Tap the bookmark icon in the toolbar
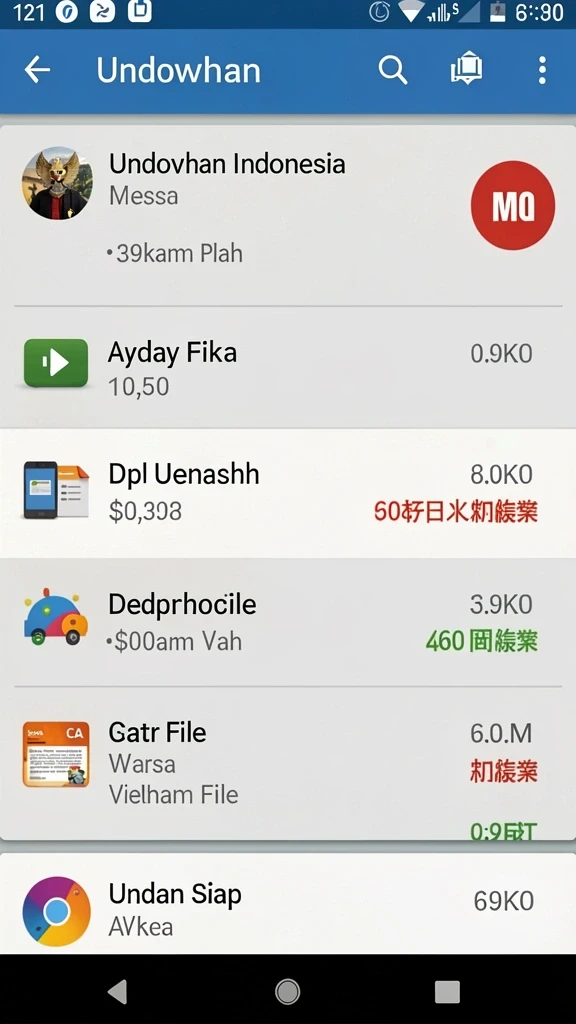 coord(466,69)
